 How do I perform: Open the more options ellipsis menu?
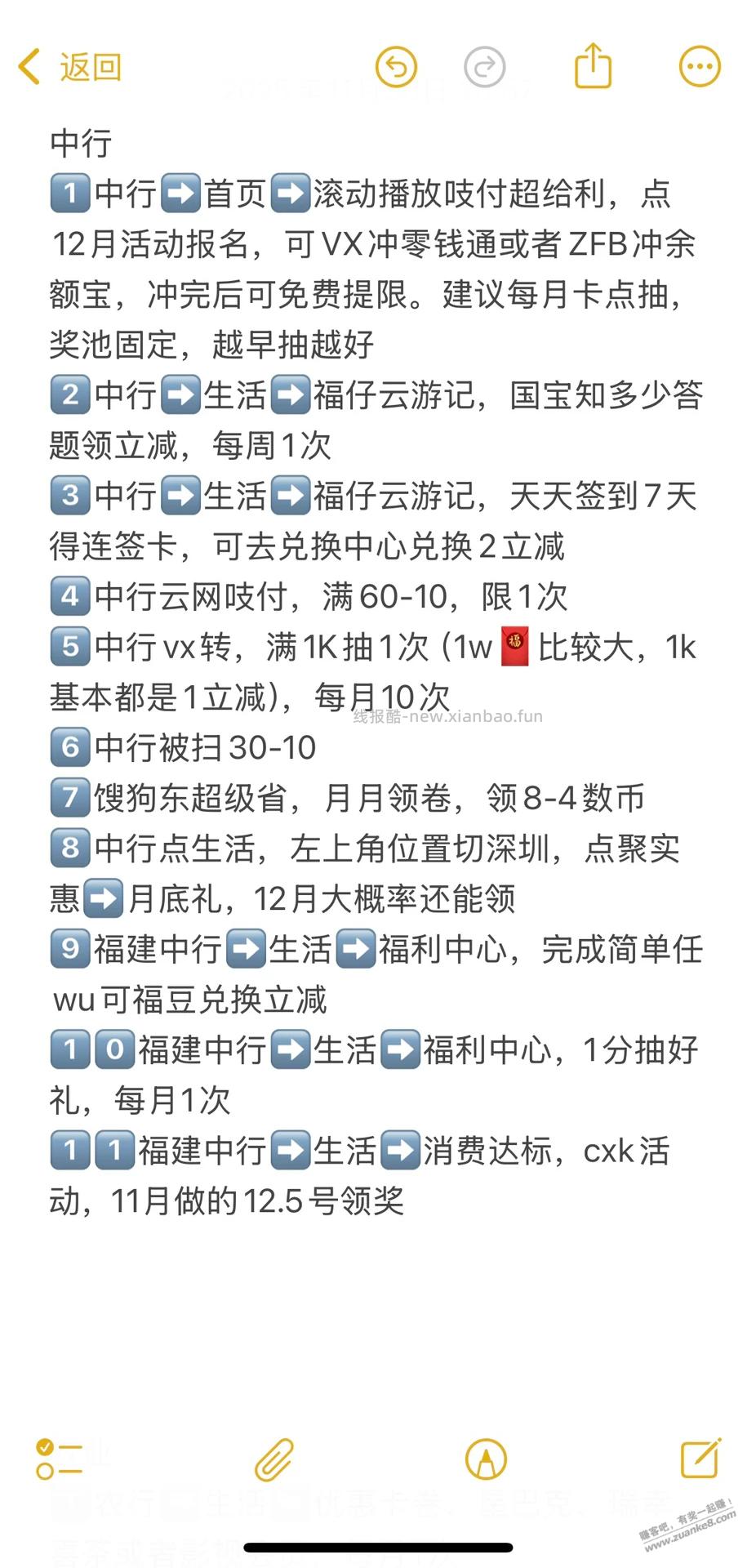(699, 69)
